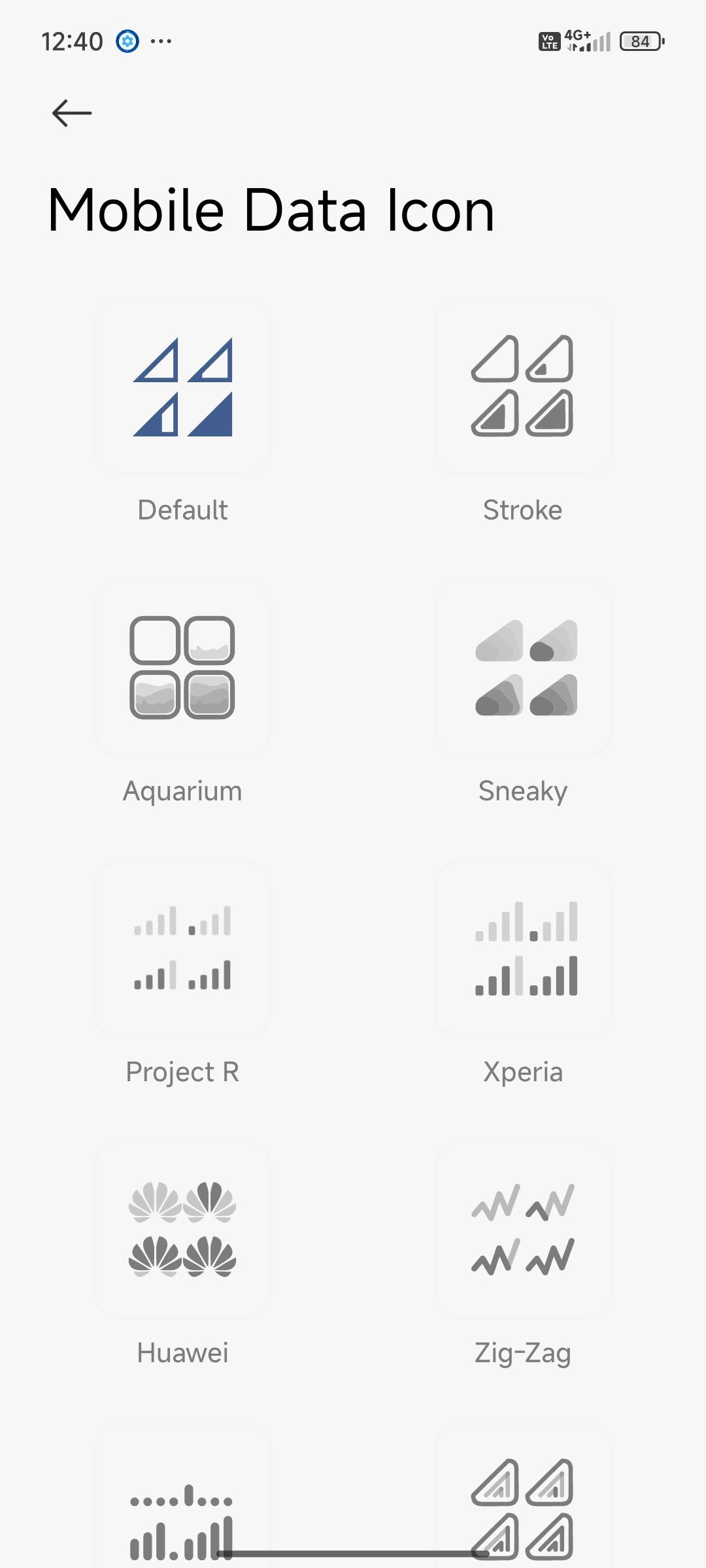This screenshot has width=706, height=1568.
Task: Select the Project R icon style
Action: 182,949
